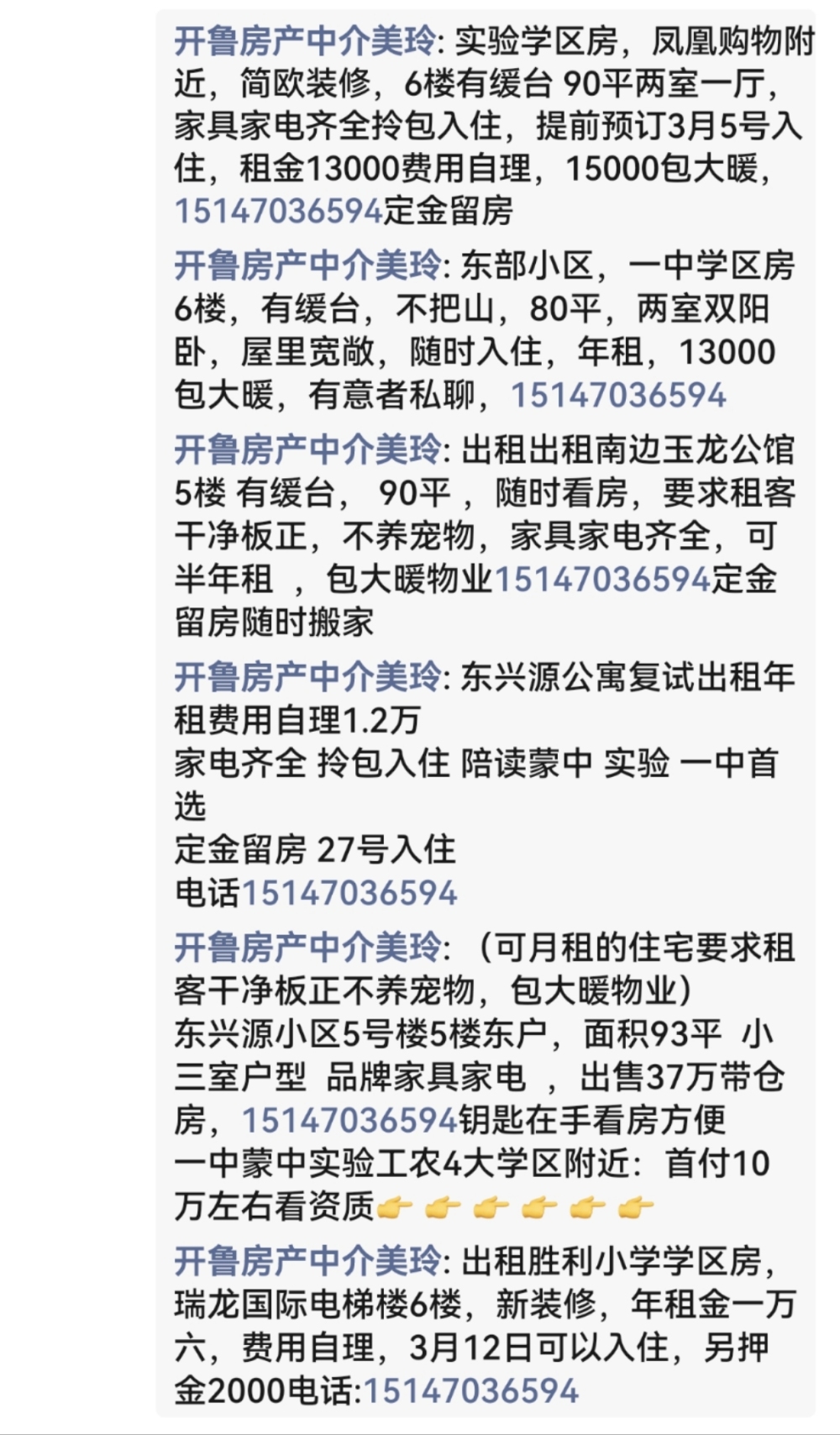
Task: Tap the phone number in the 实验学区房 listing
Action: pos(278,211)
